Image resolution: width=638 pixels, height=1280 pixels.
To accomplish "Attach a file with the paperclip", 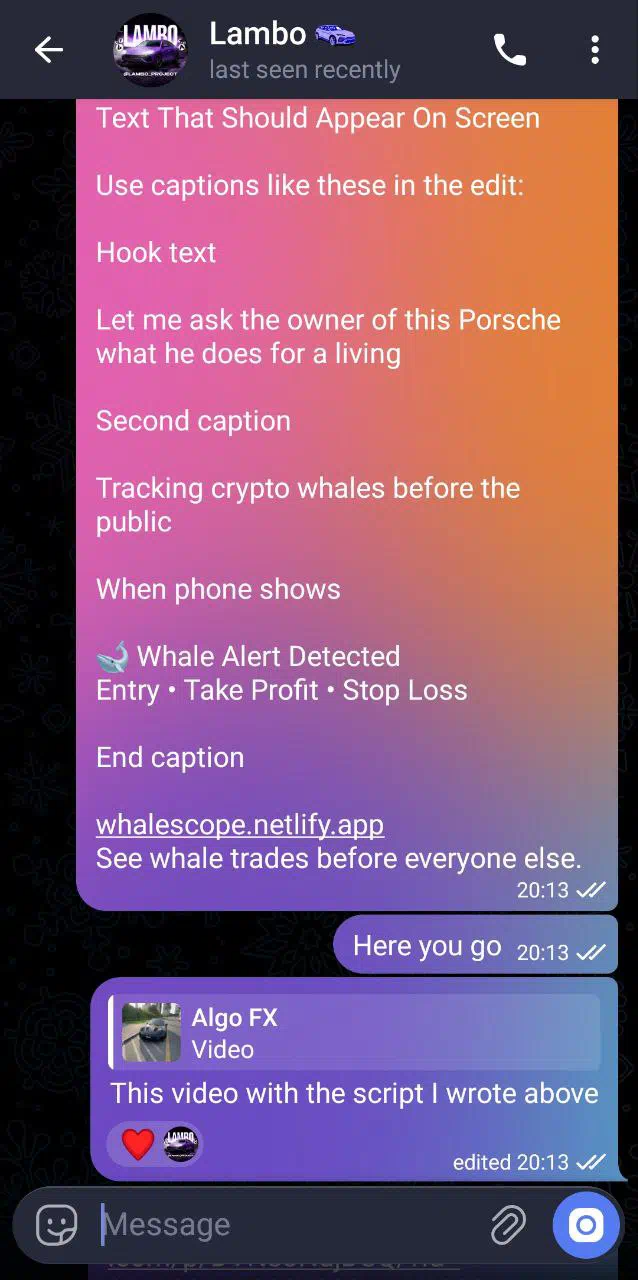I will tap(508, 1224).
